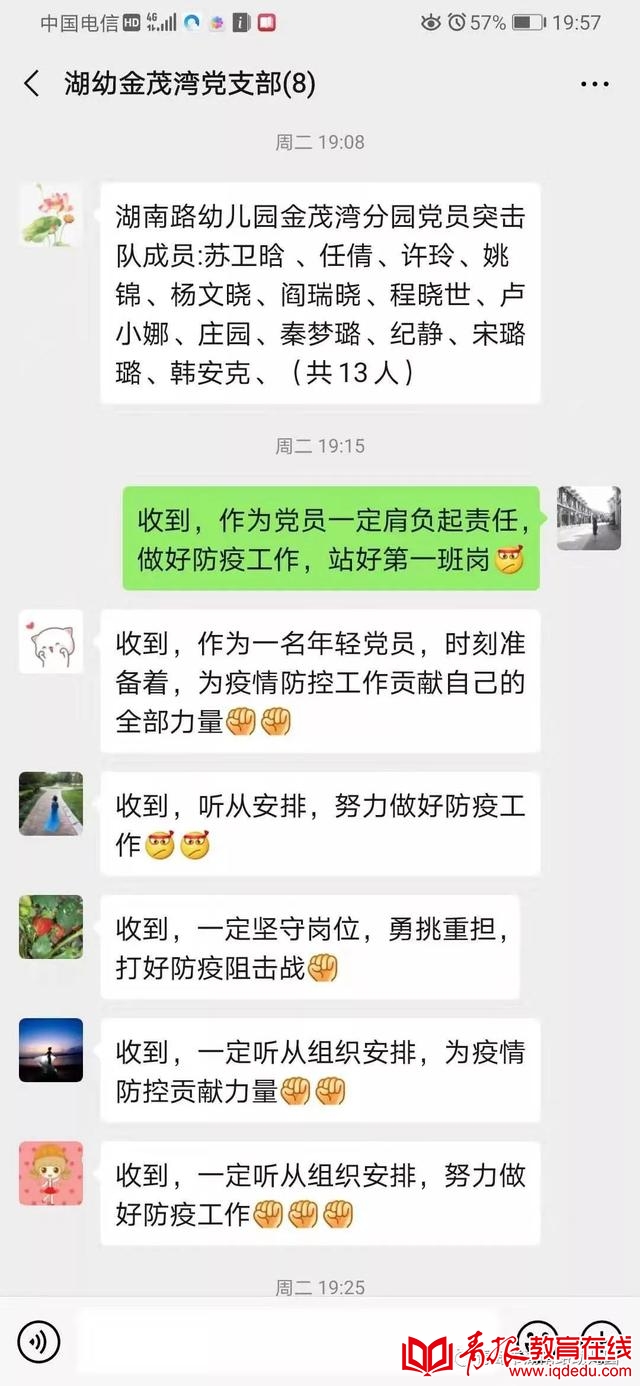The image size is (640, 1386).
Task: Open the blue-dress garden path avatar profile
Action: pyautogui.click(x=51, y=803)
